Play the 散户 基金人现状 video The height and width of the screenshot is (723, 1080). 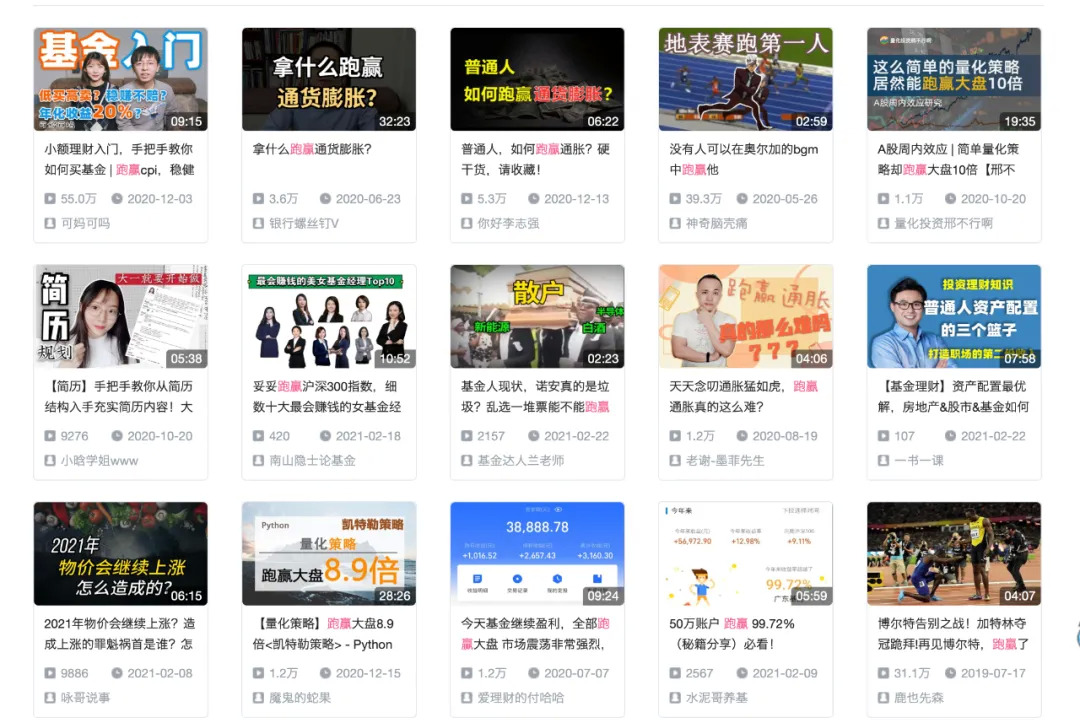click(x=537, y=316)
